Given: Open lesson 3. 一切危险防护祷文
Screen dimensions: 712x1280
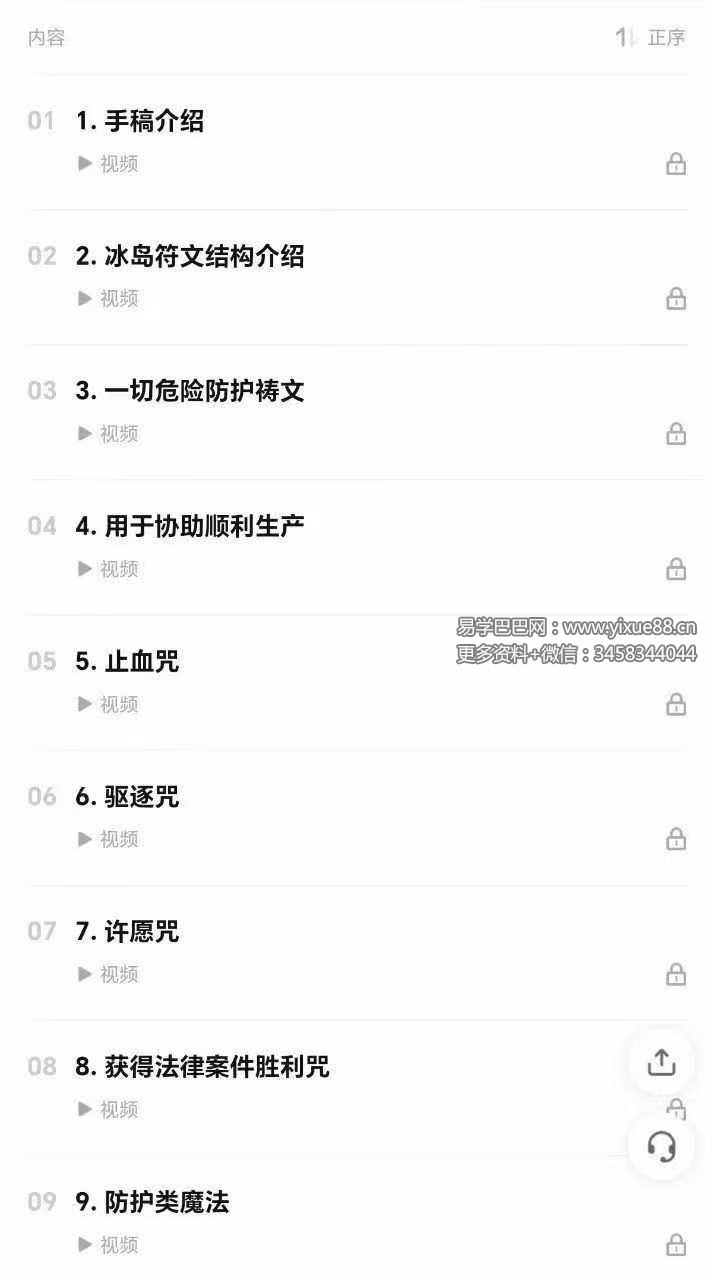Looking at the screenshot, I should pos(190,392).
